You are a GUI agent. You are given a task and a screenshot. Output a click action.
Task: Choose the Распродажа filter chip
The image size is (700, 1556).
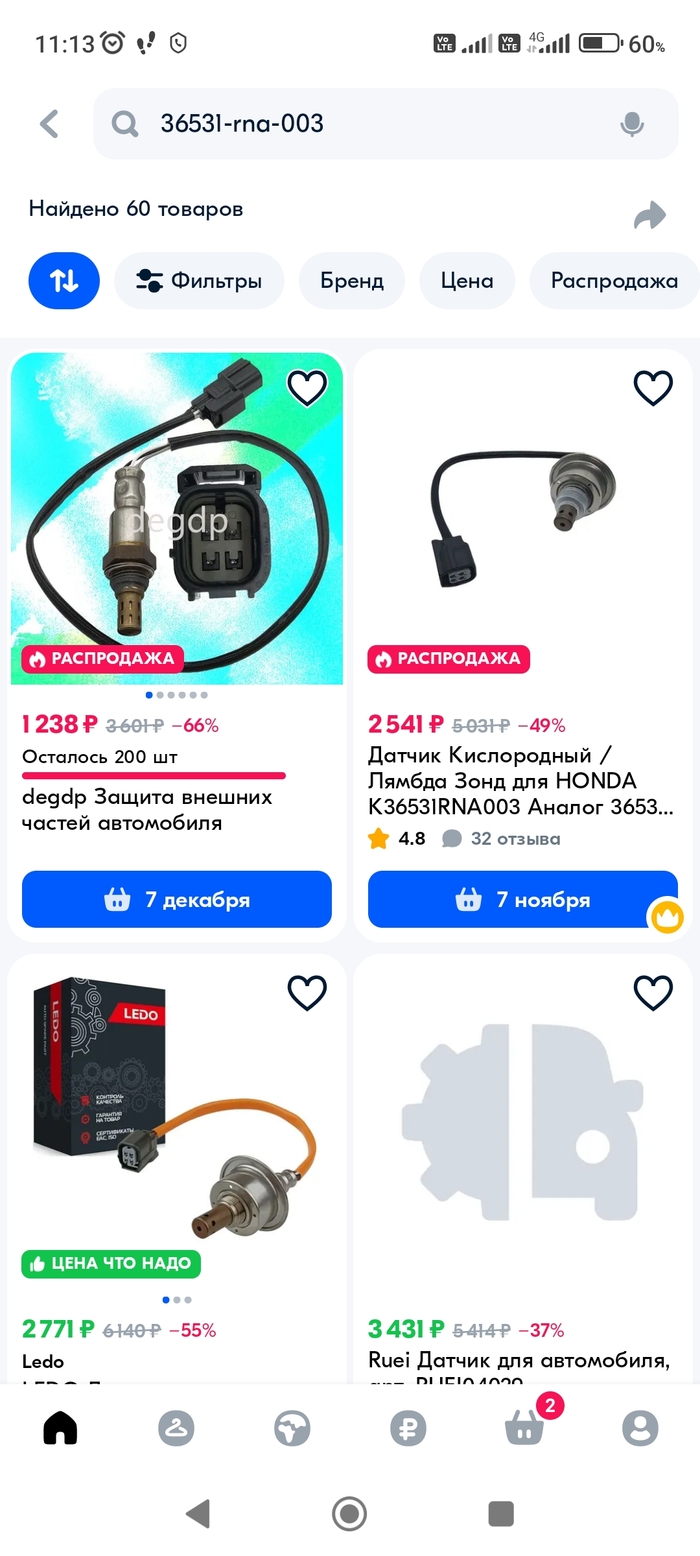click(614, 281)
